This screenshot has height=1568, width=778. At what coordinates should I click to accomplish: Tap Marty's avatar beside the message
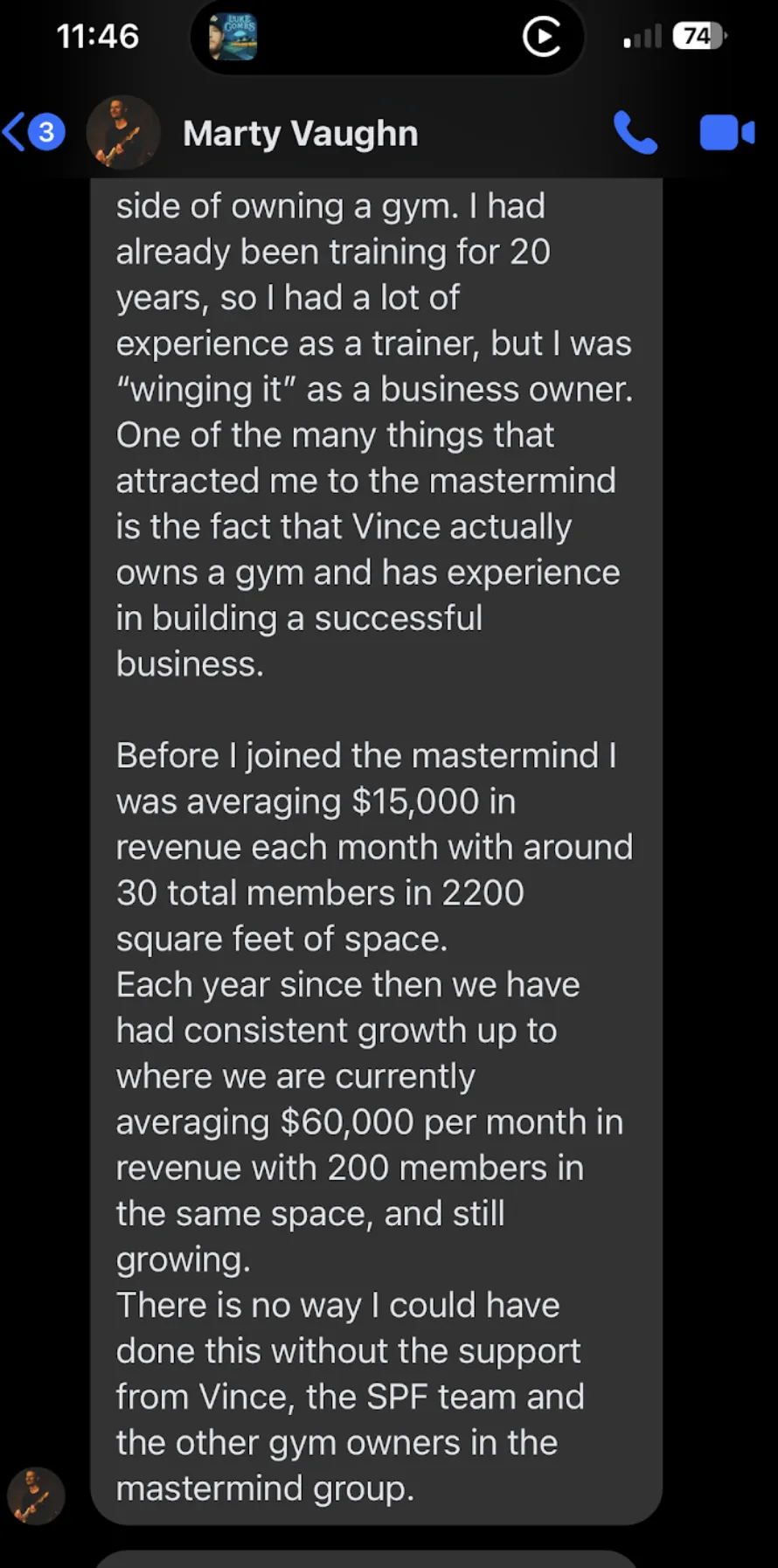click(x=36, y=1495)
